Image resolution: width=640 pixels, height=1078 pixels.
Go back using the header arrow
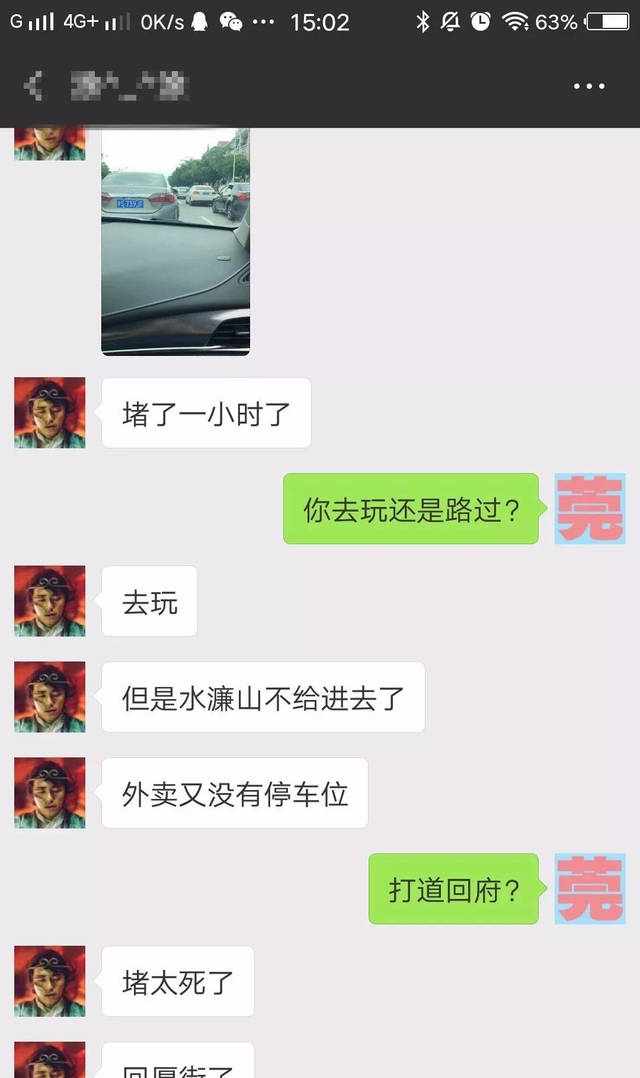point(33,87)
